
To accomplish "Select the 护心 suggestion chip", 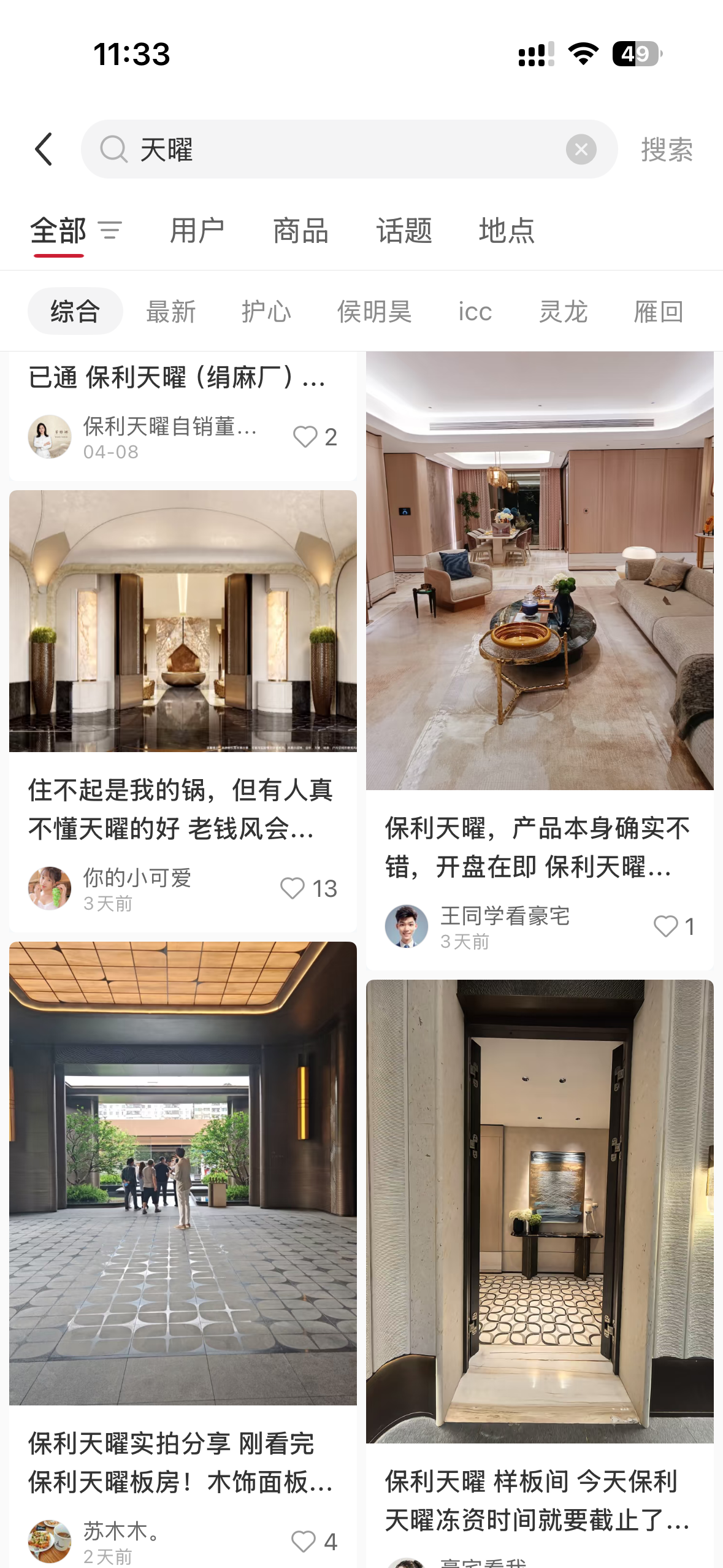I will [x=266, y=312].
